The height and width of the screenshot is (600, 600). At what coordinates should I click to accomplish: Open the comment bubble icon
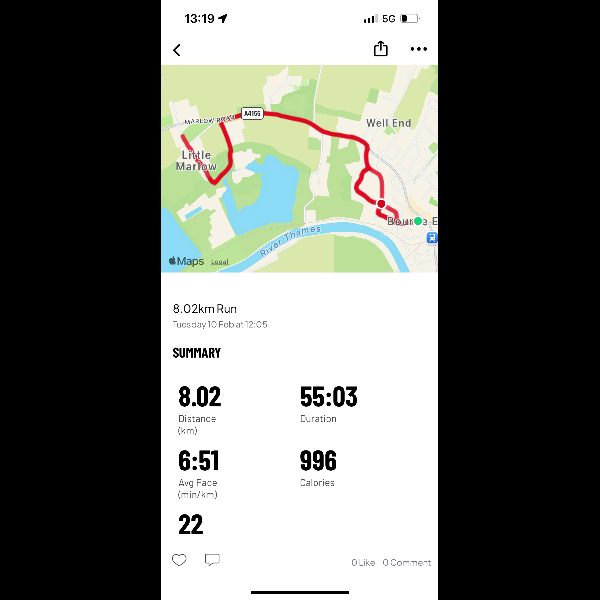coord(212,560)
